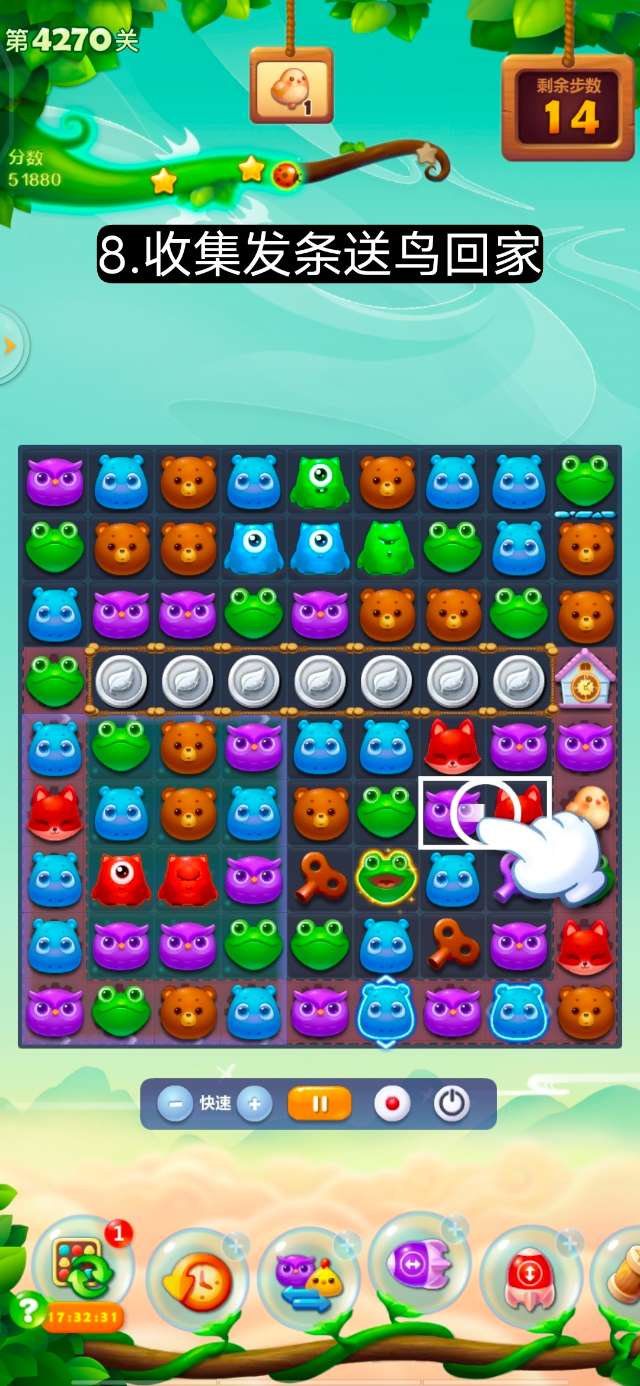
Task: Select the wooden hammer booster
Action: click(625, 1272)
